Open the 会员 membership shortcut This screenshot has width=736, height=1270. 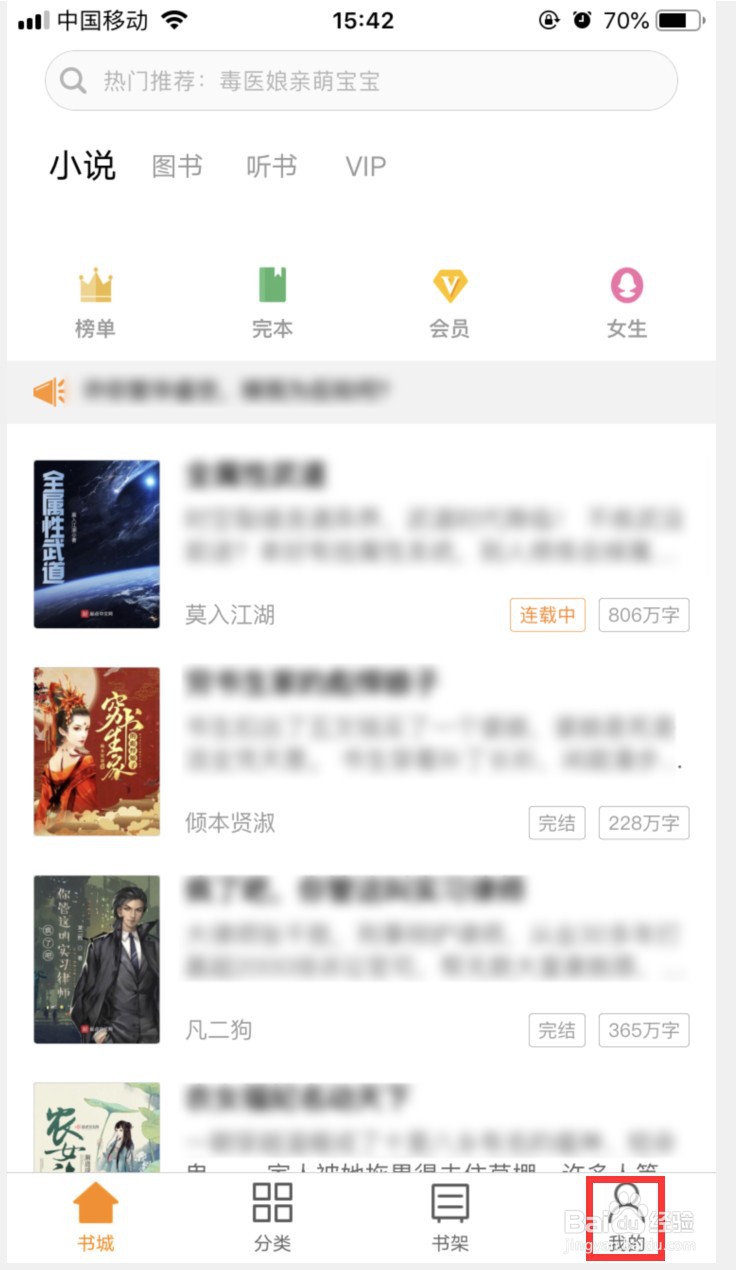(450, 303)
